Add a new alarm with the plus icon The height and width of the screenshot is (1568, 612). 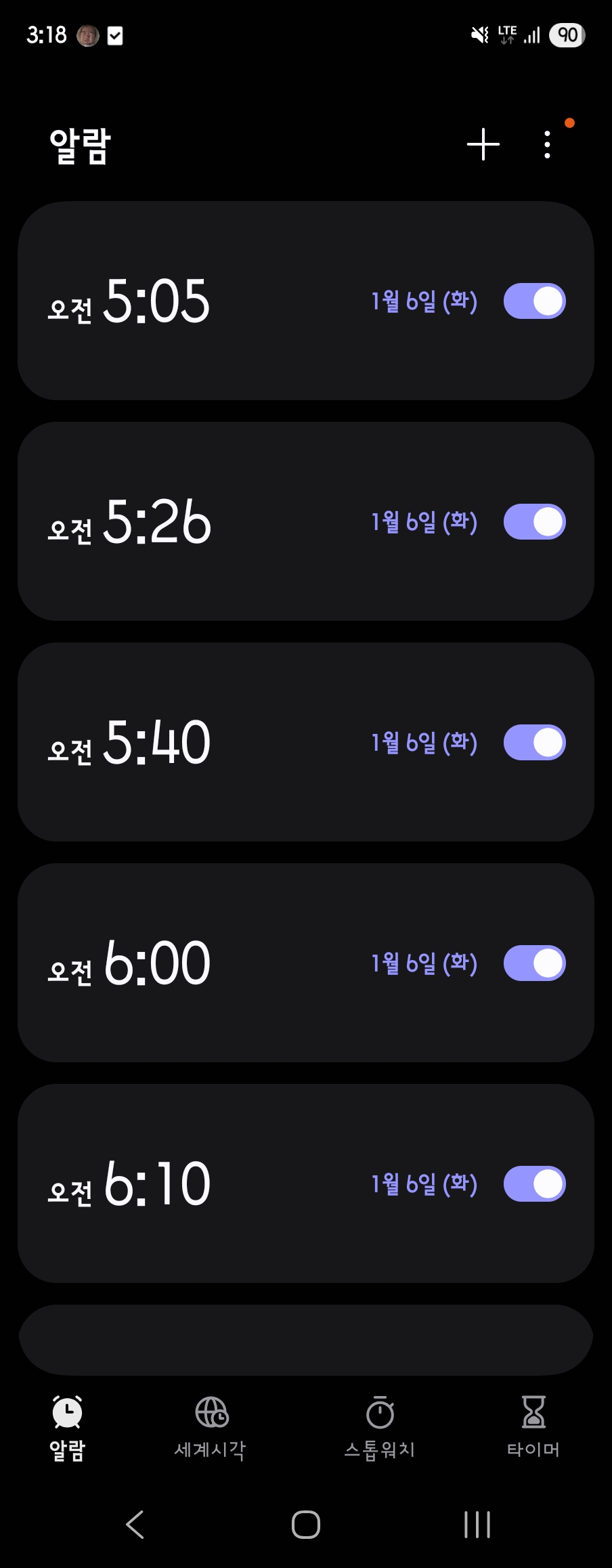(x=483, y=144)
